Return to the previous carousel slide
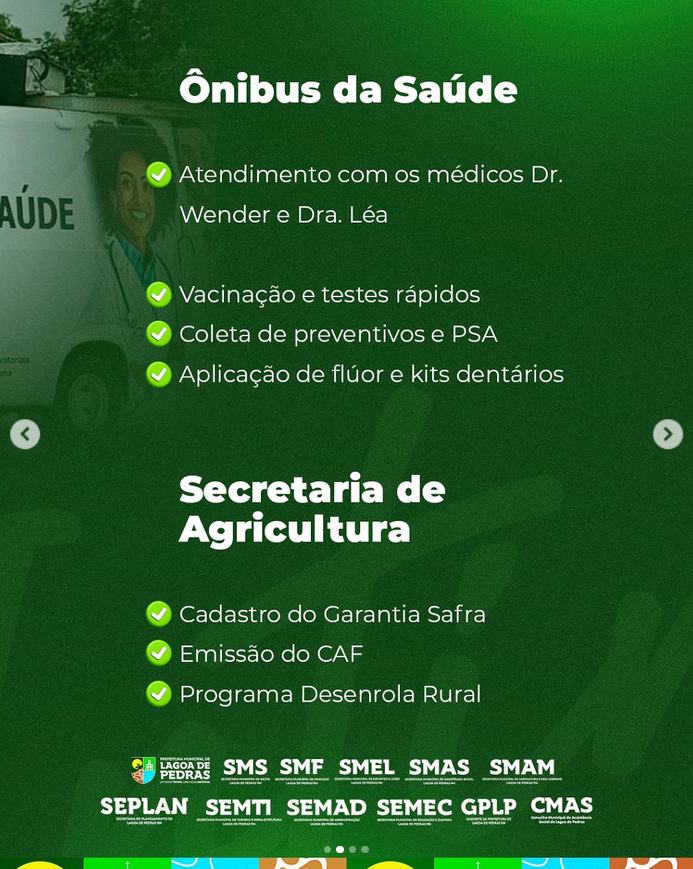 pyautogui.click(x=25, y=434)
